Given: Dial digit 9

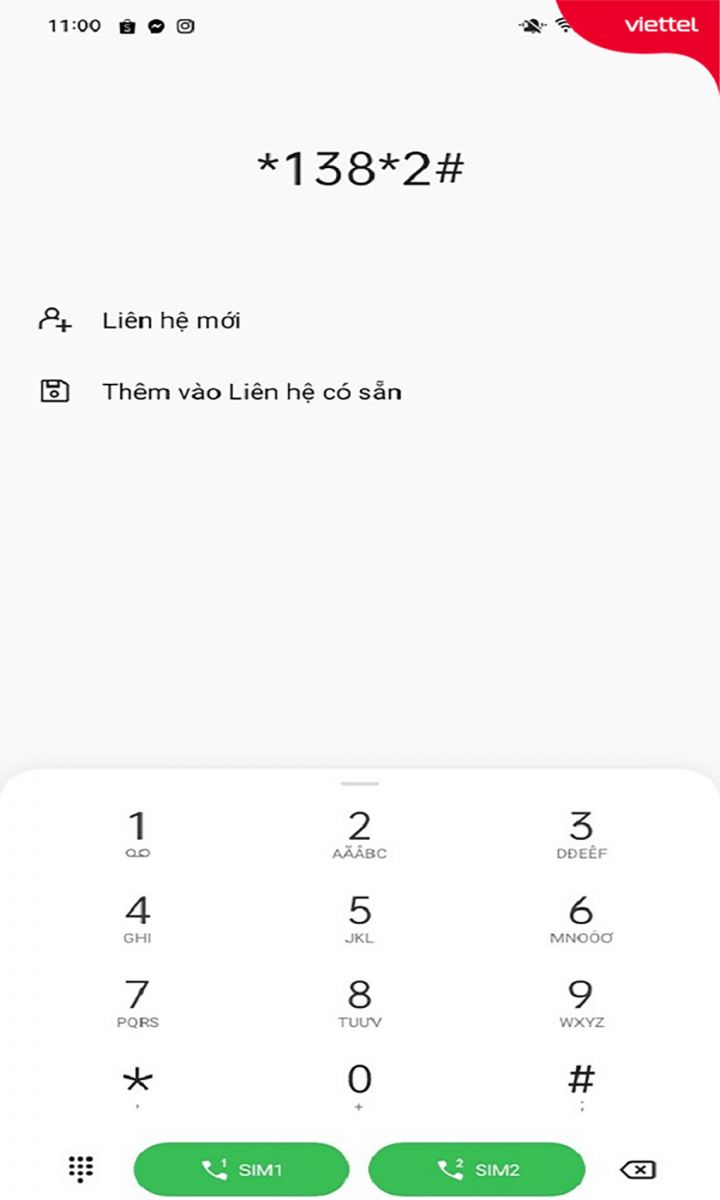Looking at the screenshot, I should [581, 1003].
